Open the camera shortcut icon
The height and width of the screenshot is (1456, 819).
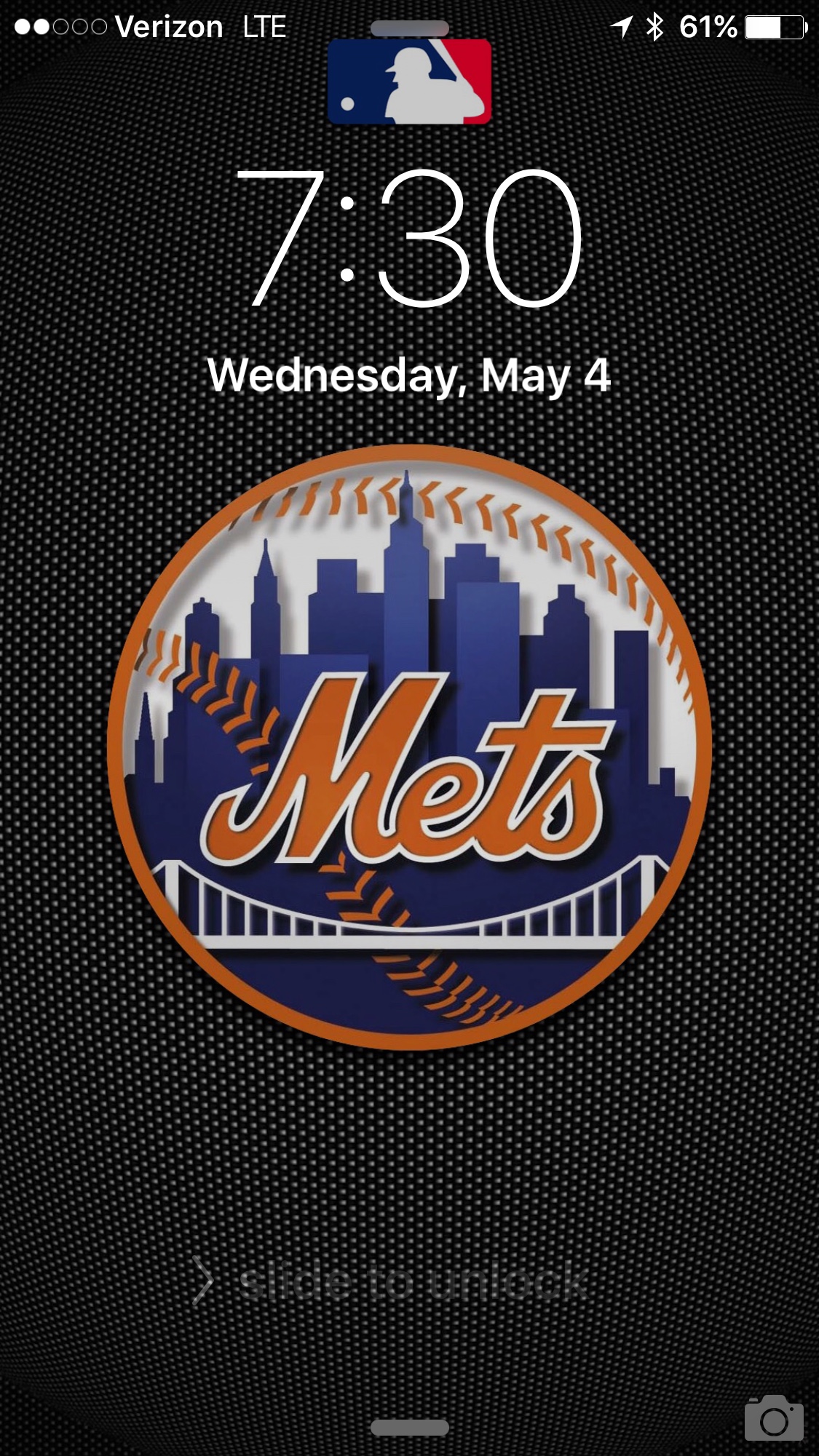(x=773, y=1417)
